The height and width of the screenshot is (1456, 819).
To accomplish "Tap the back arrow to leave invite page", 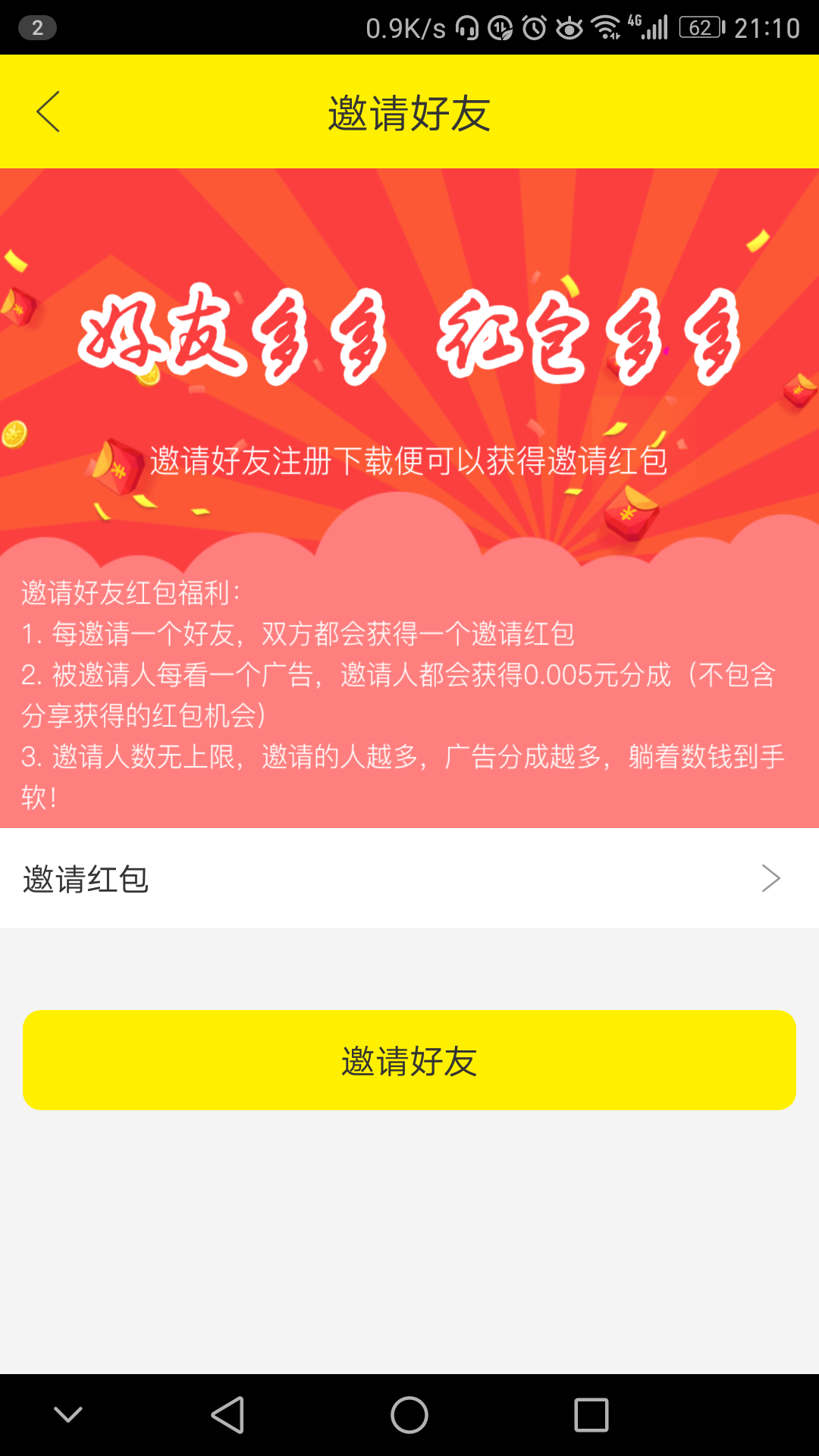I will pyautogui.click(x=47, y=111).
